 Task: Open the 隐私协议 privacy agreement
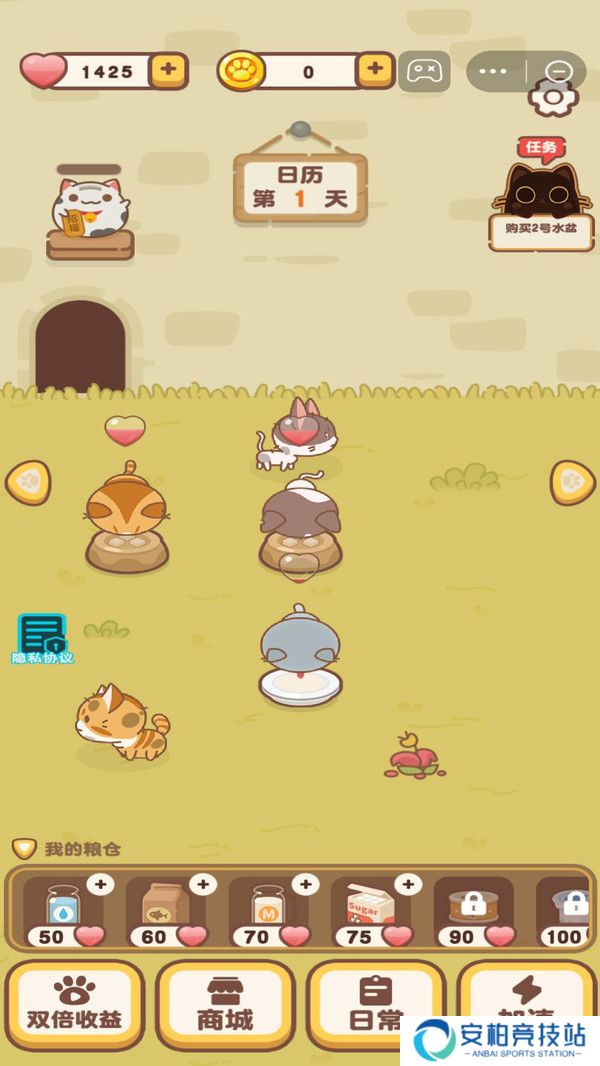pyautogui.click(x=42, y=639)
